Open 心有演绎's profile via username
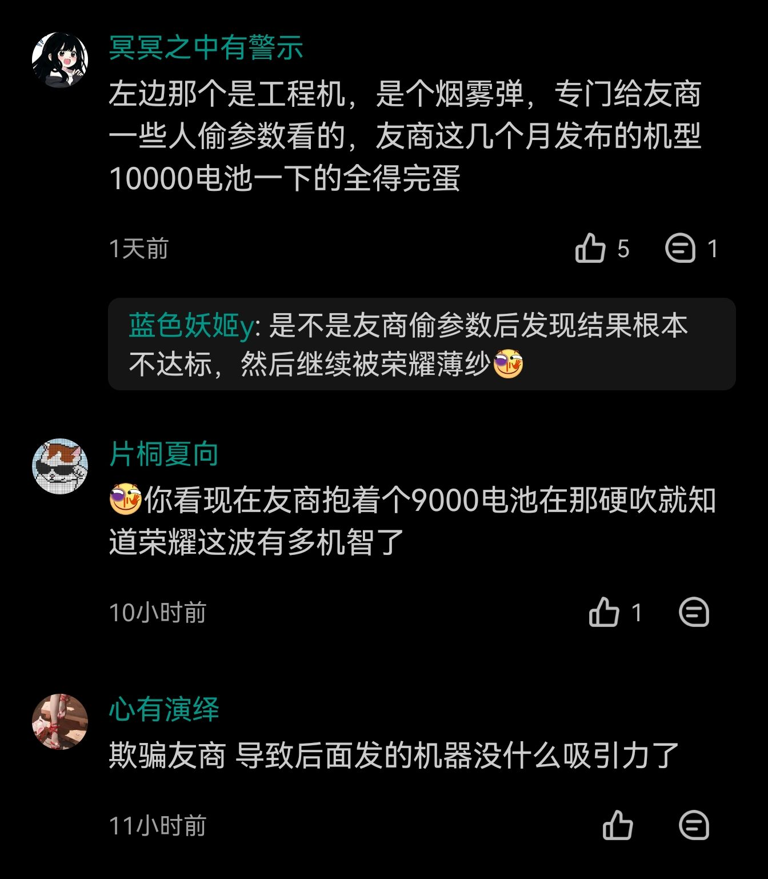The width and height of the screenshot is (768, 879). pos(162,708)
